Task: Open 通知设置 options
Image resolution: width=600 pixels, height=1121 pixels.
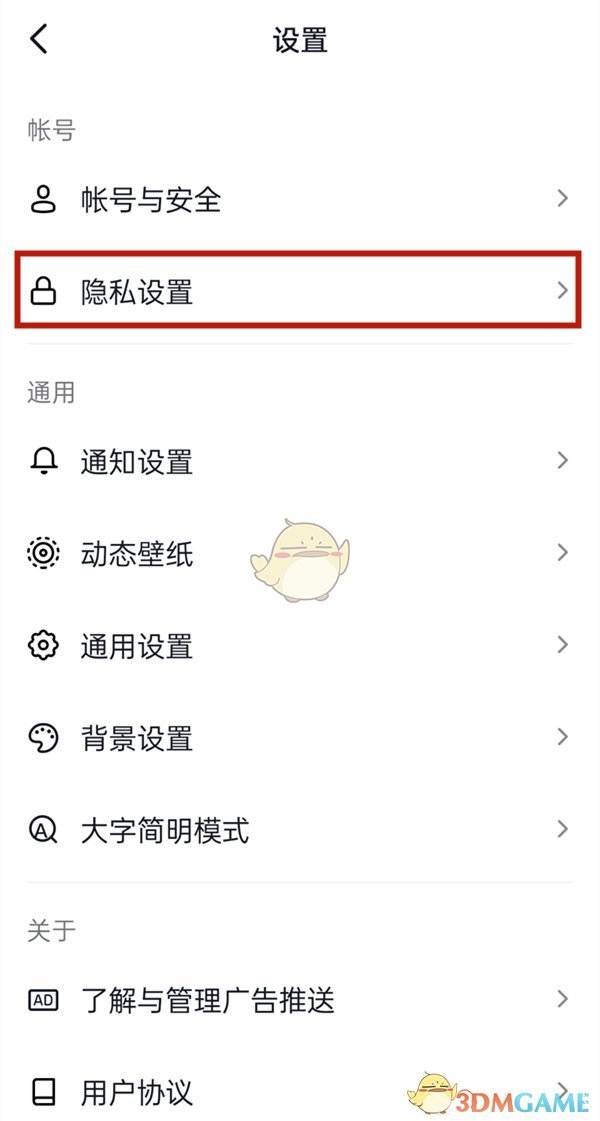Action: 300,461
